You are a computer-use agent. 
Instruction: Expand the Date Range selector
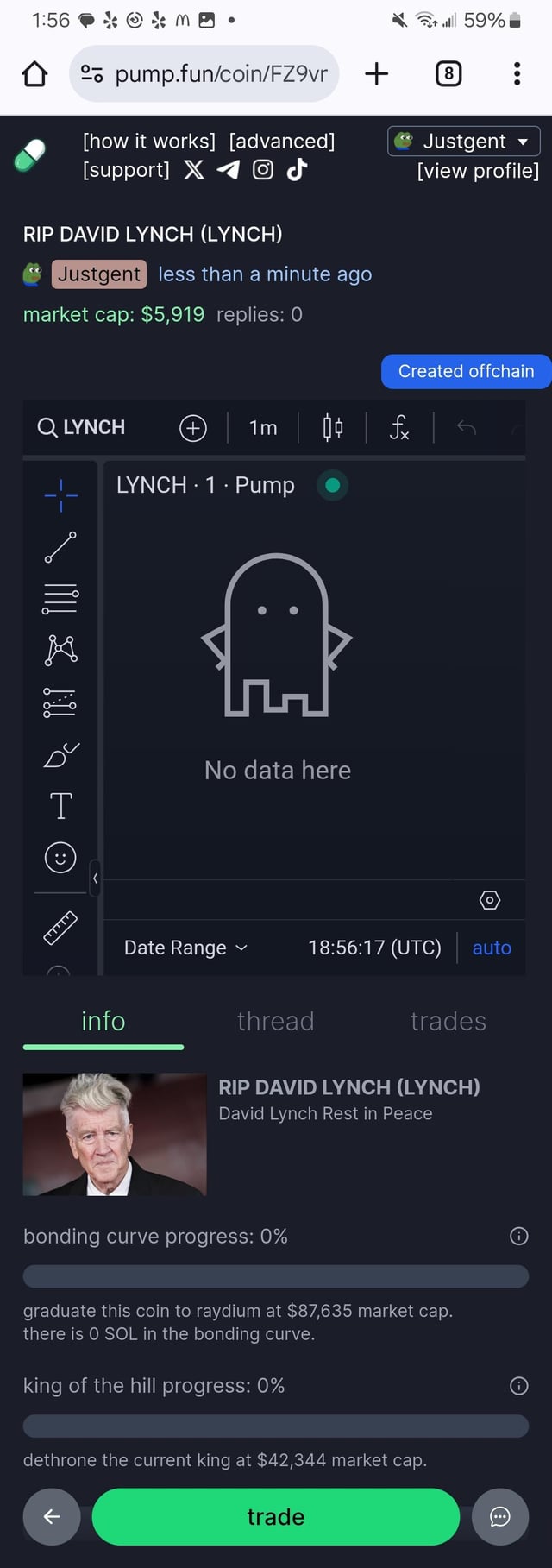pyautogui.click(x=185, y=948)
